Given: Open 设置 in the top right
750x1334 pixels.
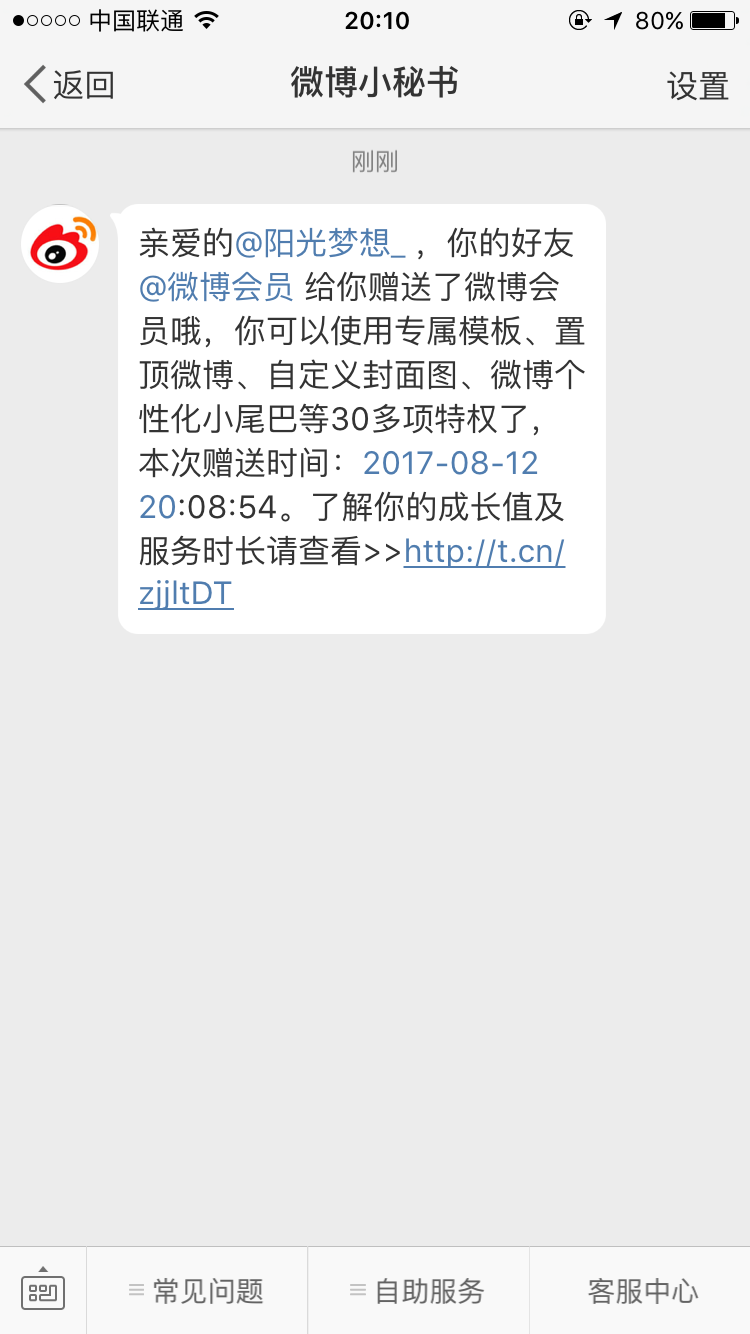Looking at the screenshot, I should tap(698, 86).
